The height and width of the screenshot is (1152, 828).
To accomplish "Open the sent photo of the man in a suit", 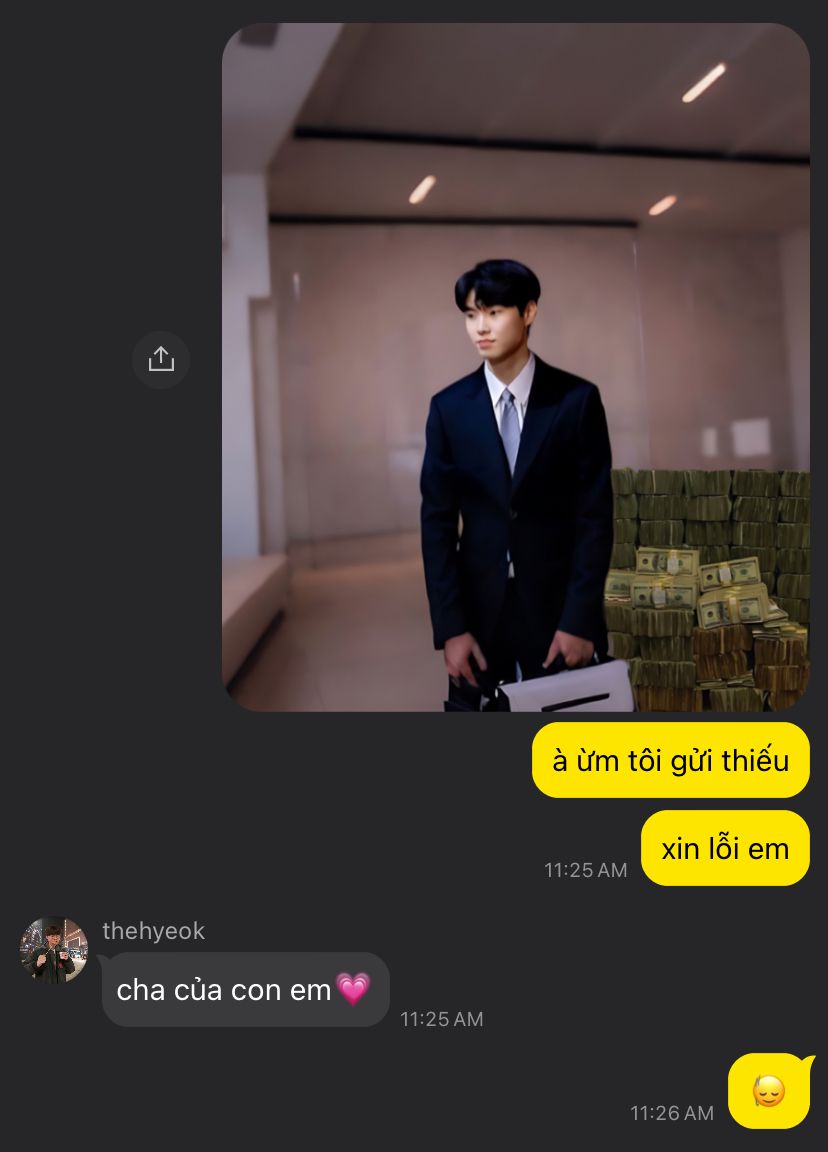I will click(x=515, y=367).
